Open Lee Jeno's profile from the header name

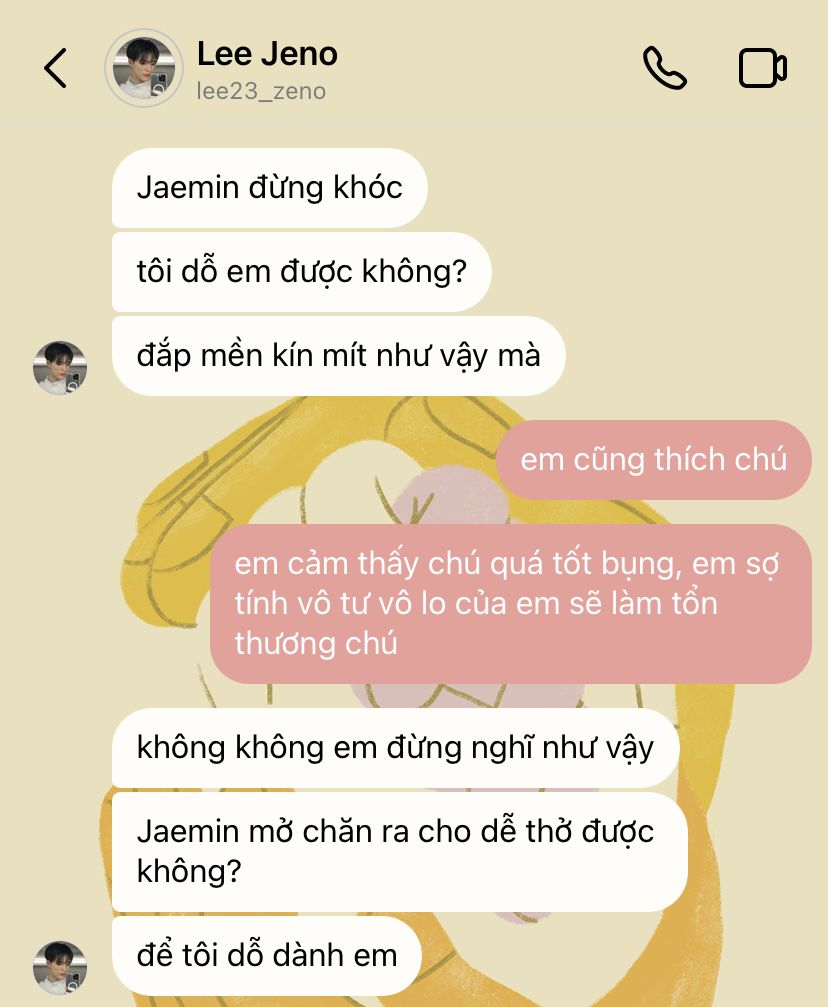click(267, 55)
